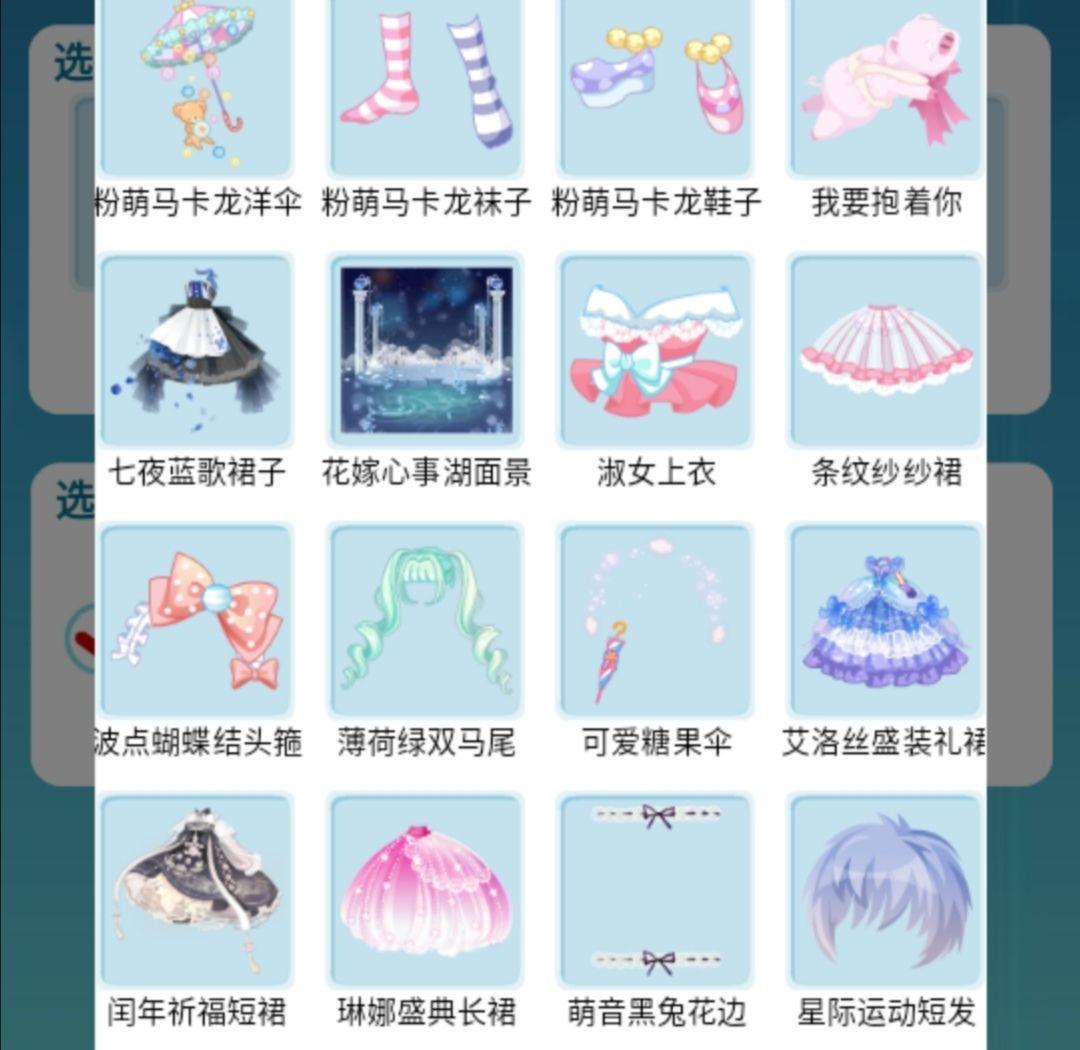Select the 粉萌马卡龙洋伞 umbrella item
1080x1050 pixels.
pos(197,85)
